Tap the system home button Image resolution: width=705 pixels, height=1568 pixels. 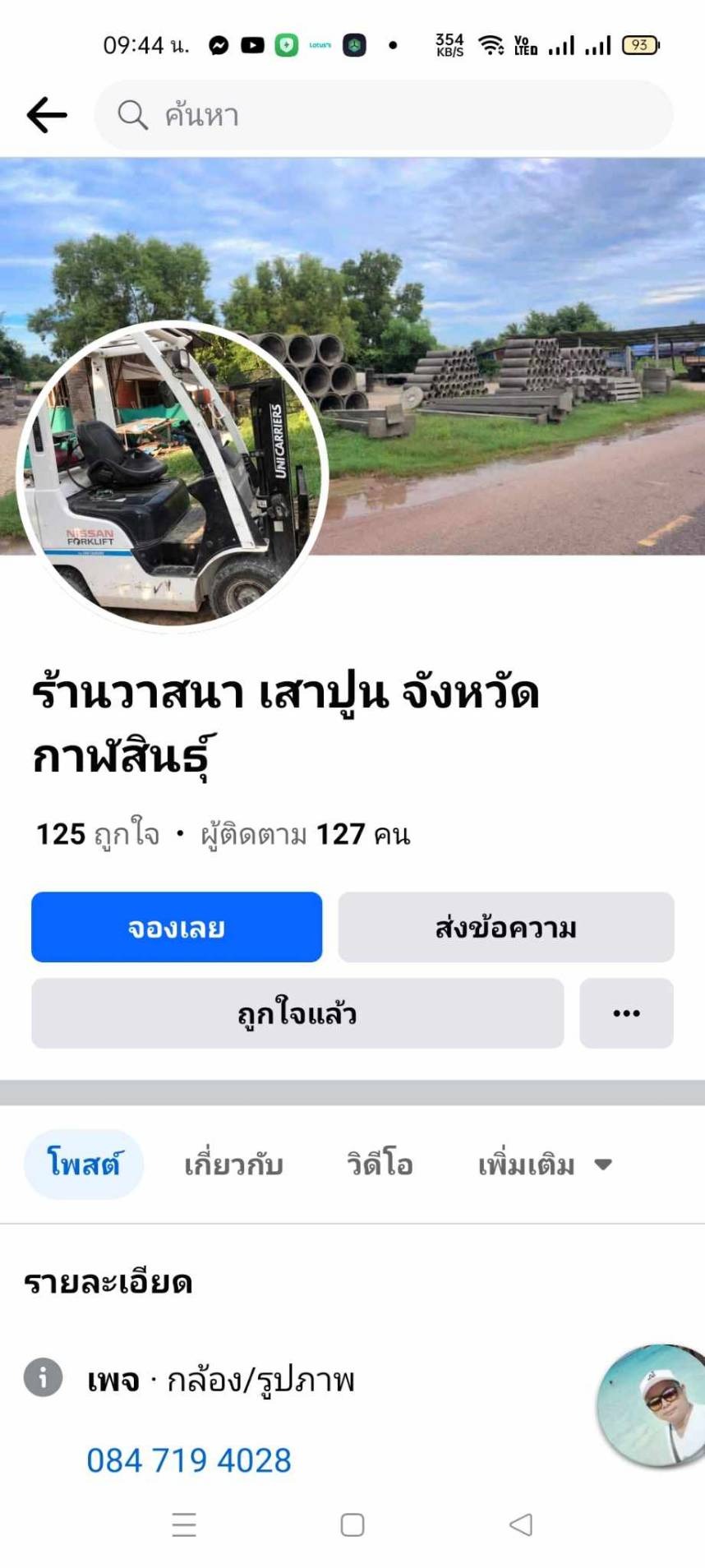point(352,1524)
